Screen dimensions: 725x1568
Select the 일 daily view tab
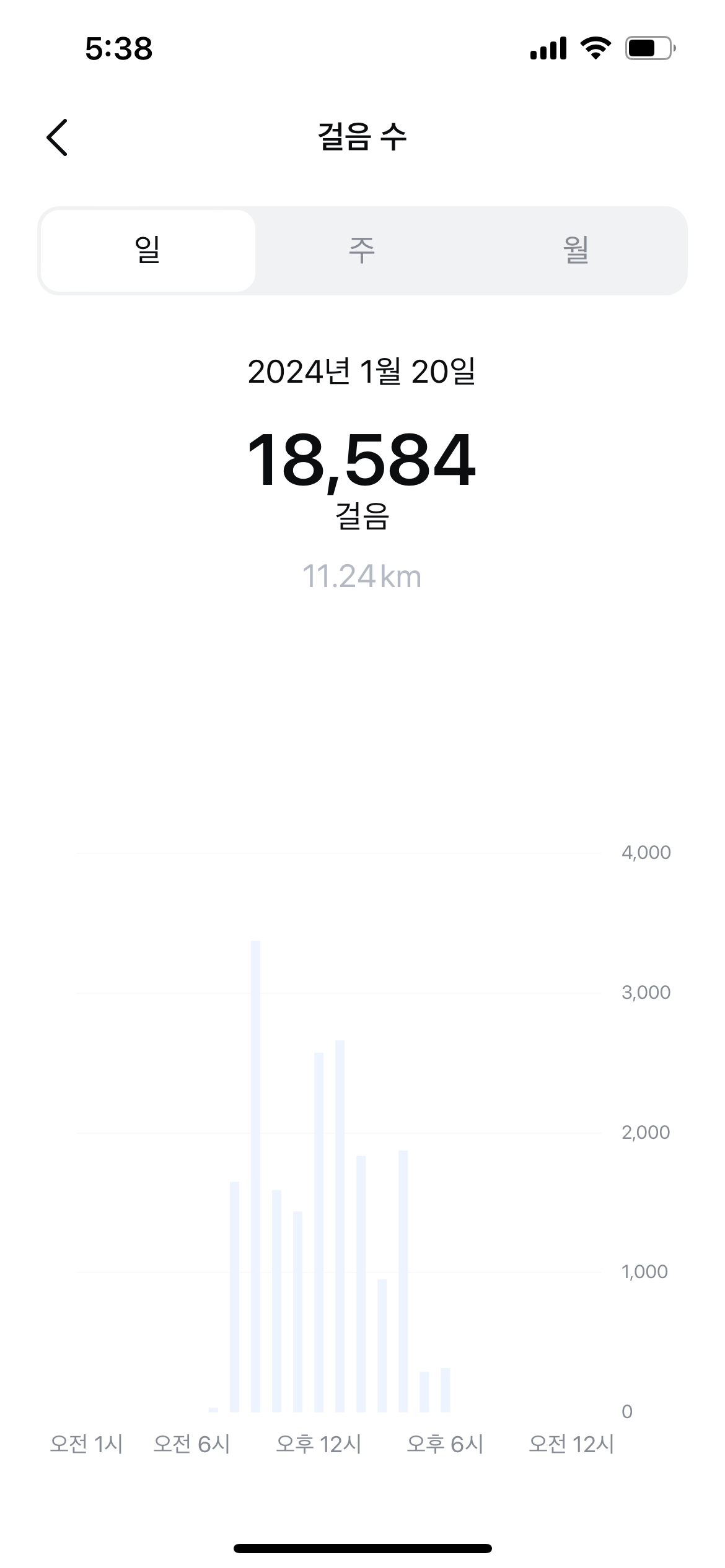pos(148,251)
